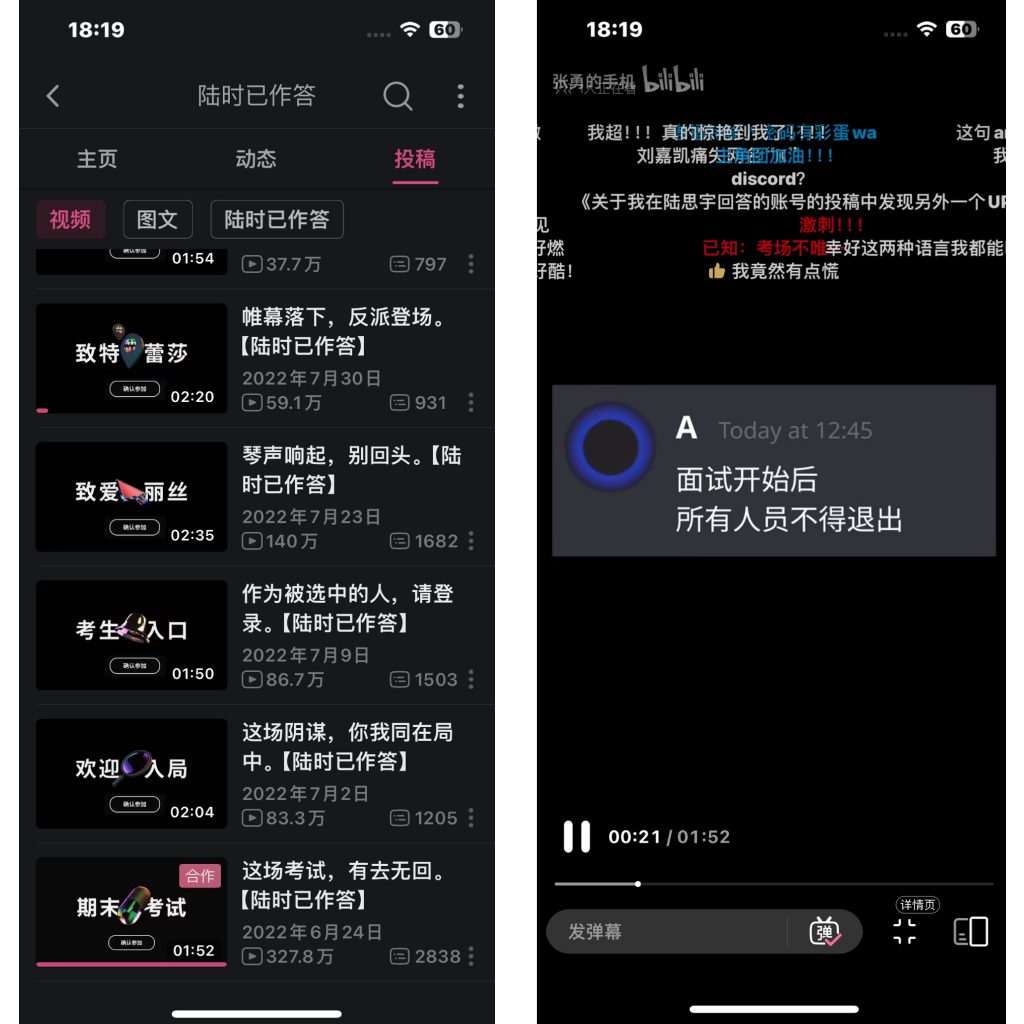Select the 图文 filter chip
Viewport: 1024px width, 1024px height.
(157, 220)
